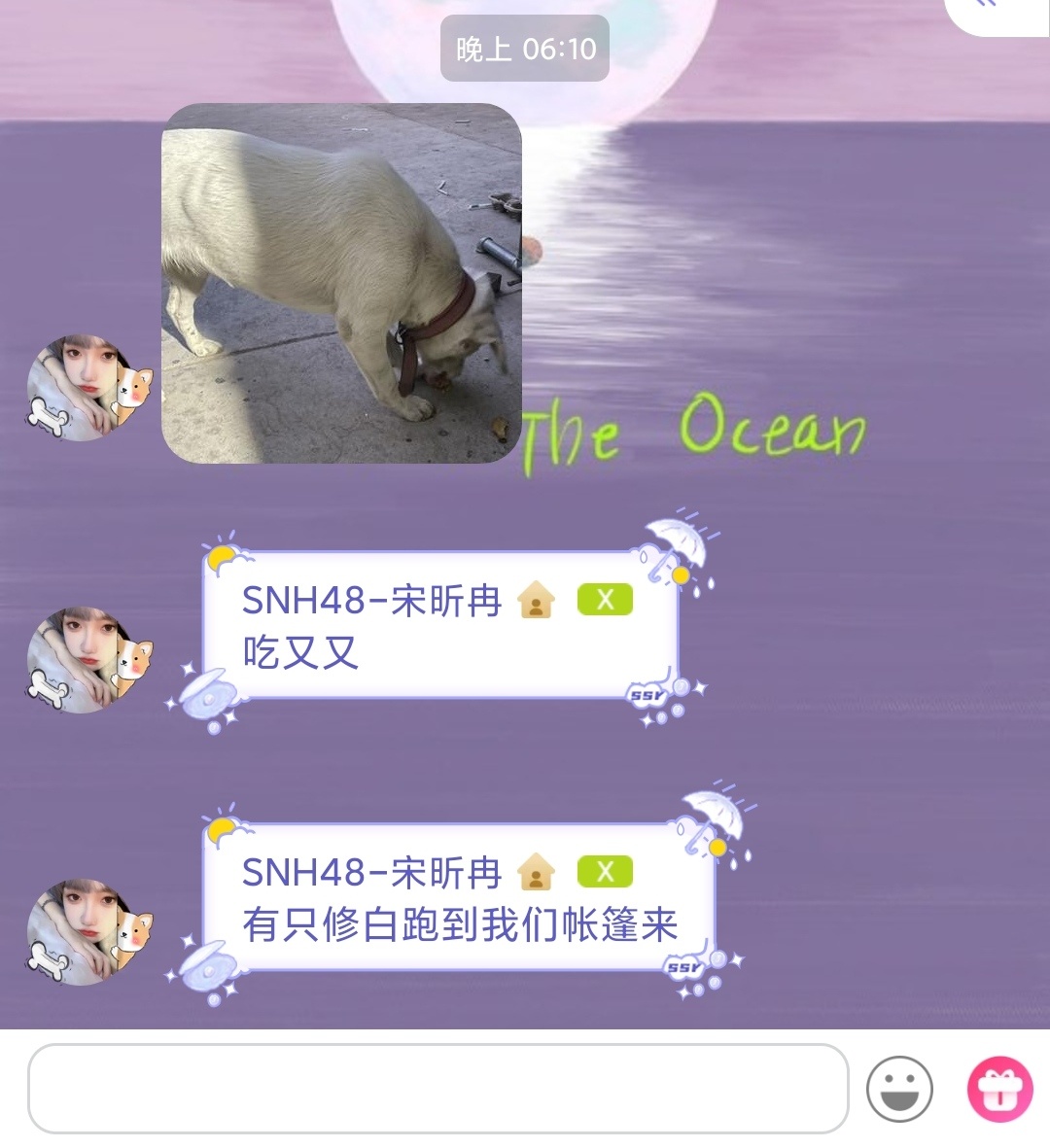Open the pink gift button

click(x=999, y=1089)
